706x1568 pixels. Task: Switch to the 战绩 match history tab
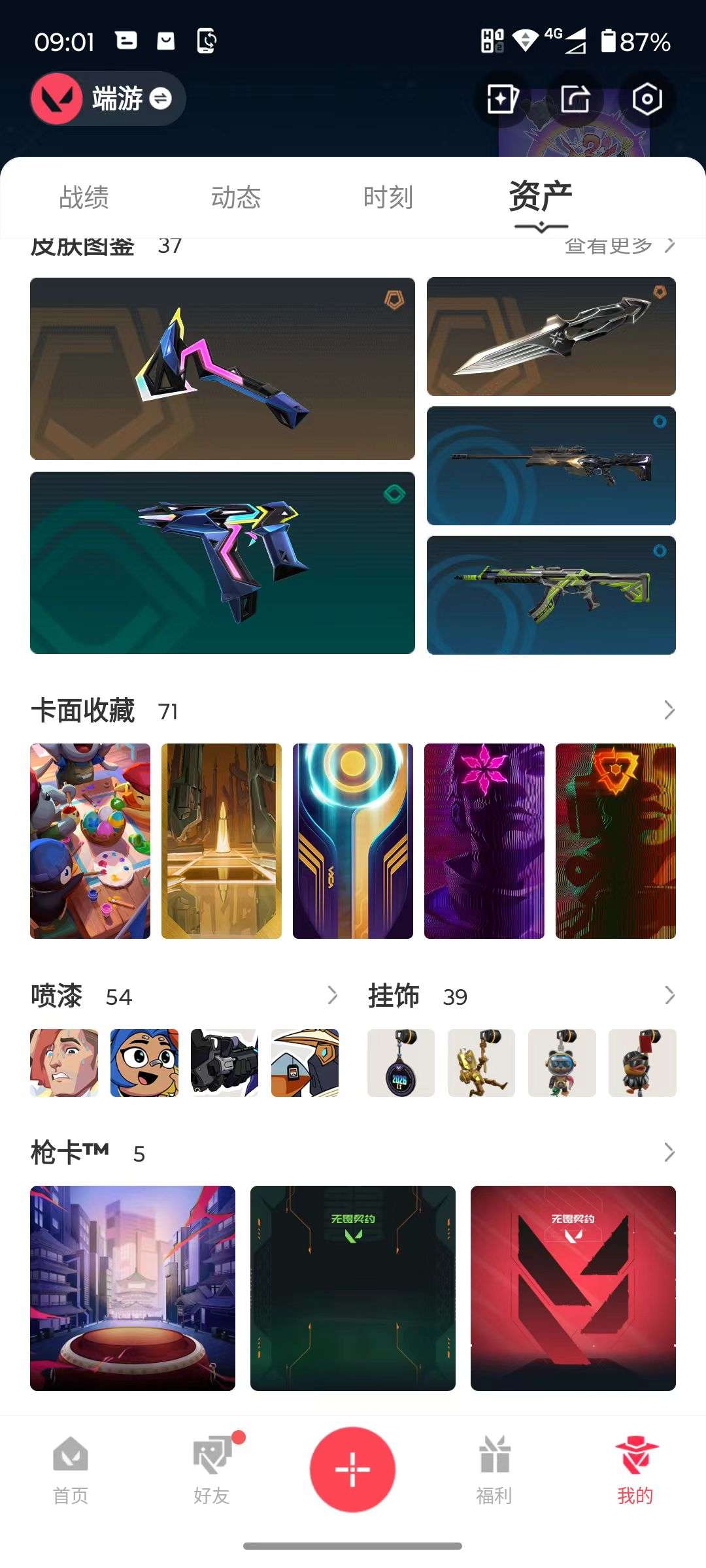click(x=84, y=196)
